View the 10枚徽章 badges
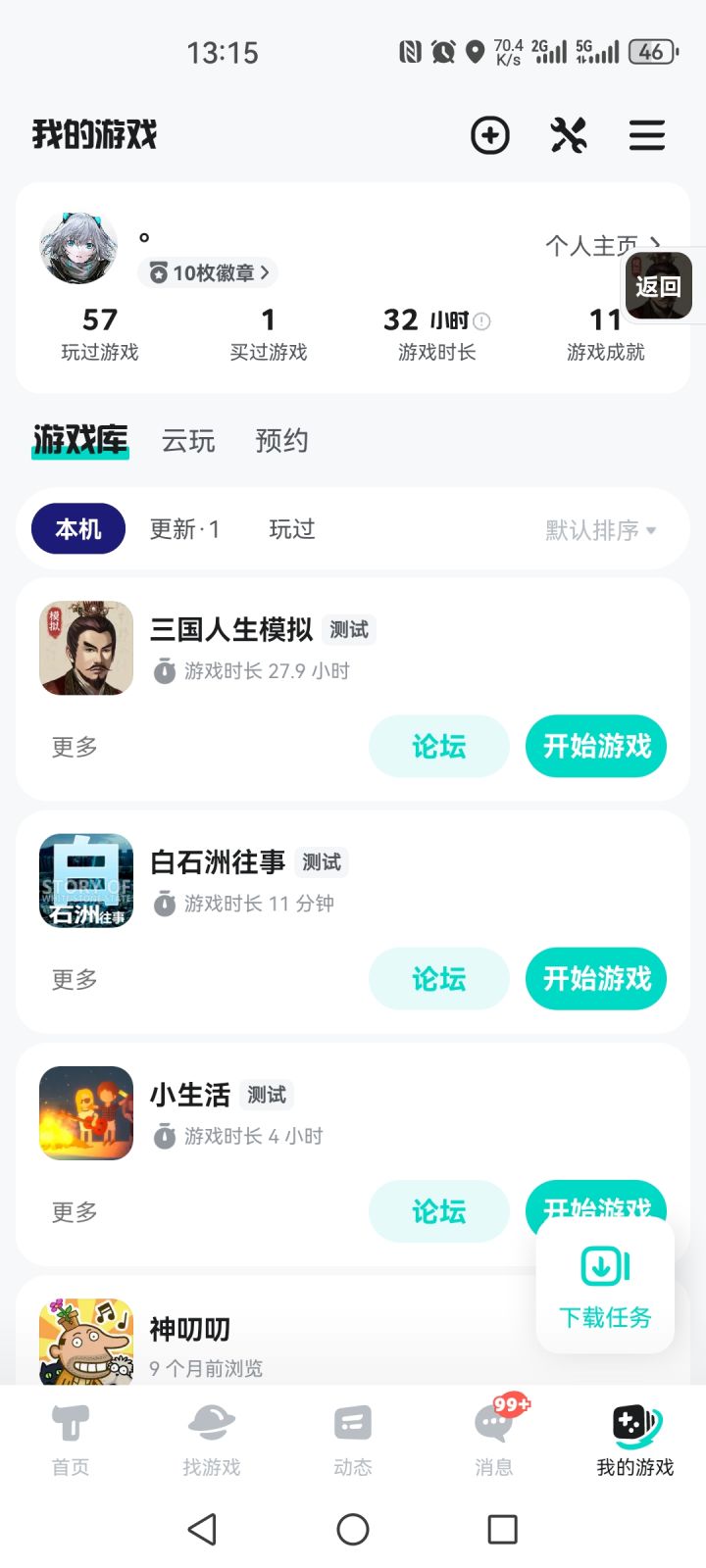Image resolution: width=706 pixels, height=1568 pixels. point(208,272)
